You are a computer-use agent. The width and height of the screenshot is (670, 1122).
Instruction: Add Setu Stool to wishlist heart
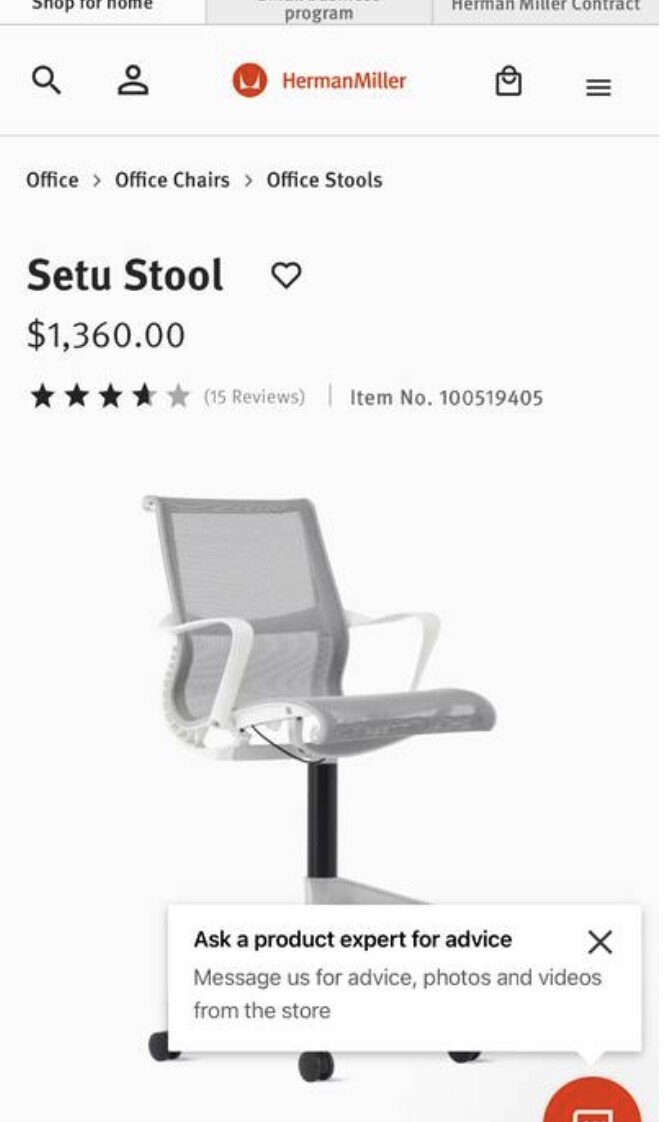point(286,275)
